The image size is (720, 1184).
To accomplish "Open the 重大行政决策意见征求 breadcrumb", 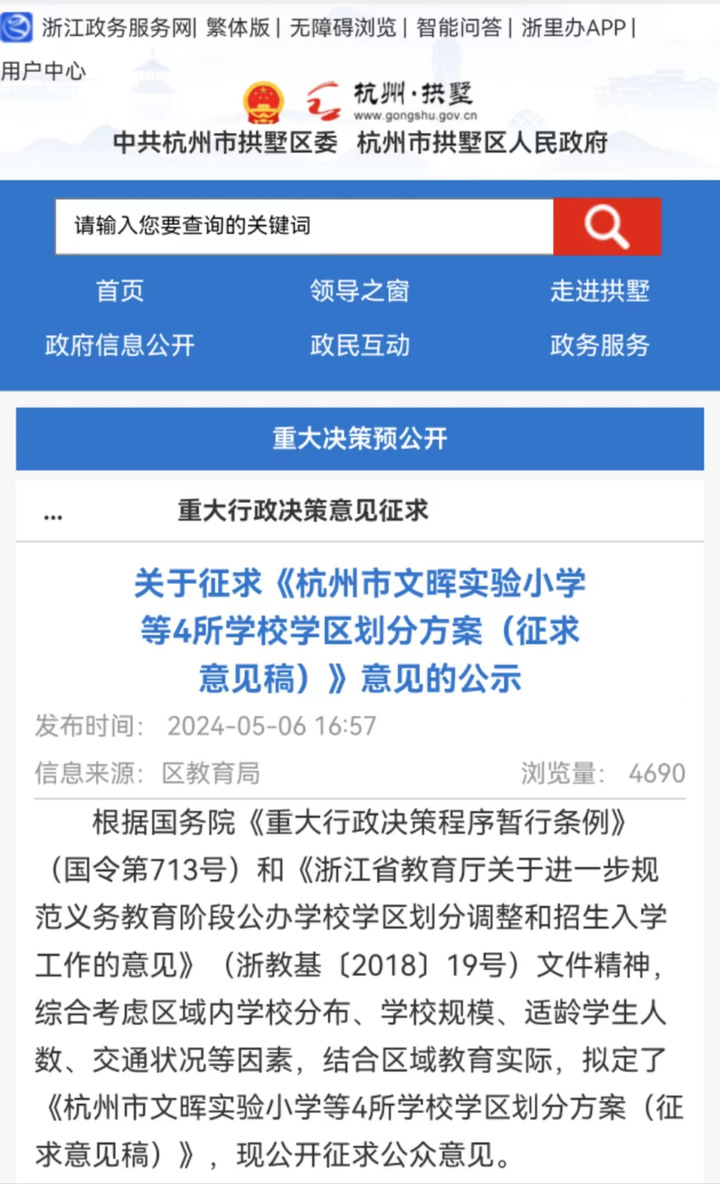I will [x=303, y=510].
